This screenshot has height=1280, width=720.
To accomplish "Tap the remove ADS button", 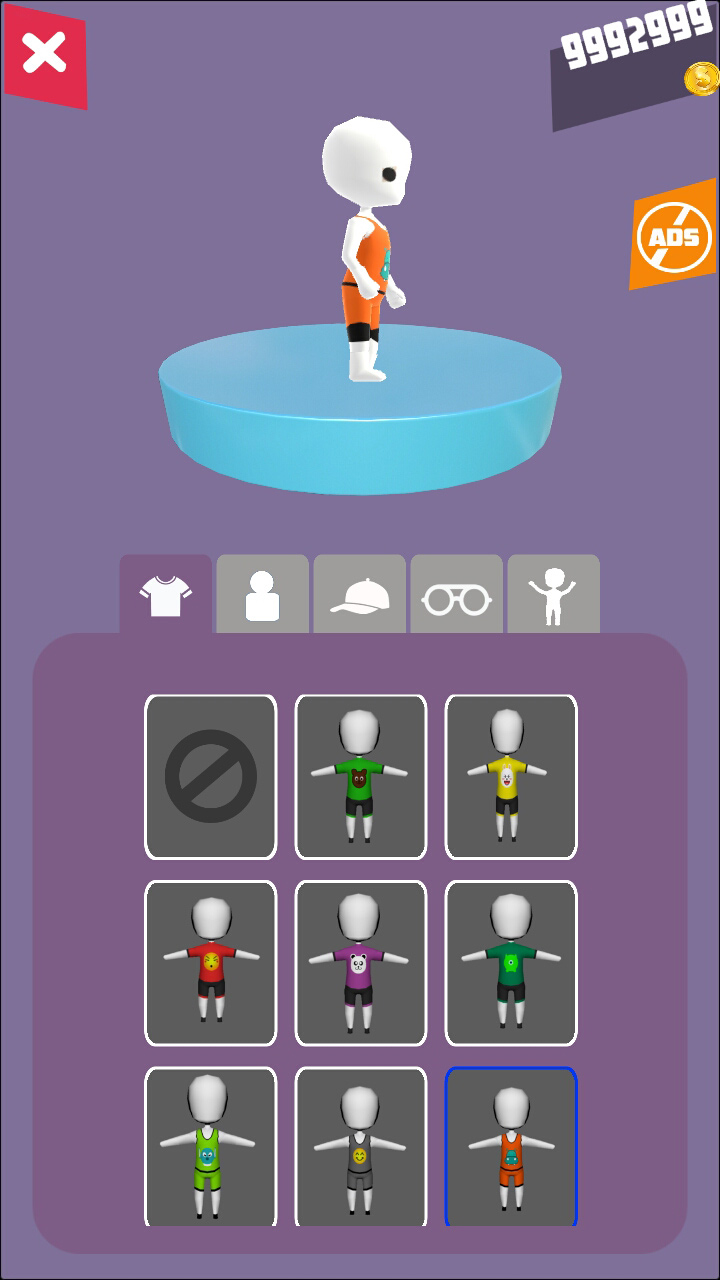I will [x=673, y=236].
